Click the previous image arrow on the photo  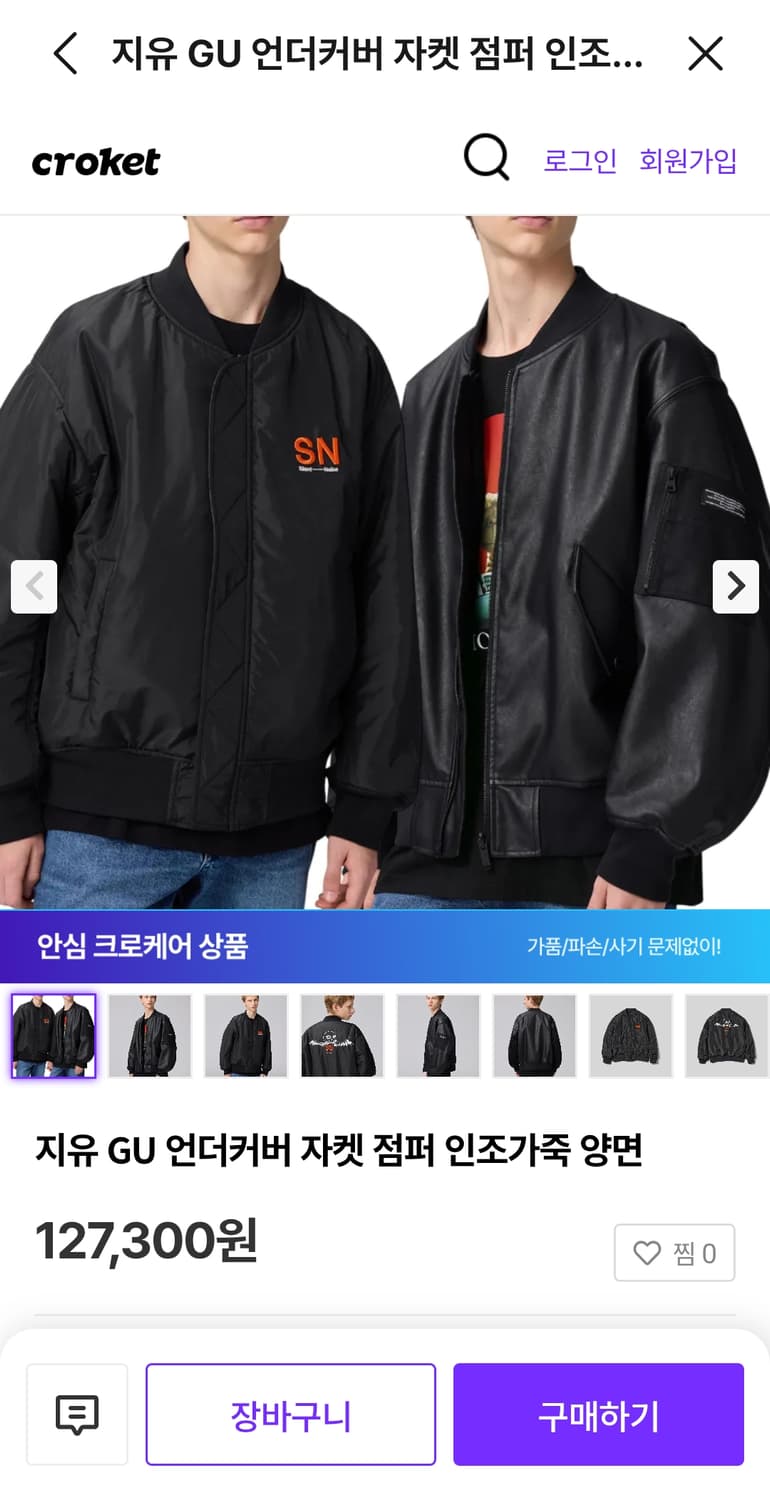[33, 587]
